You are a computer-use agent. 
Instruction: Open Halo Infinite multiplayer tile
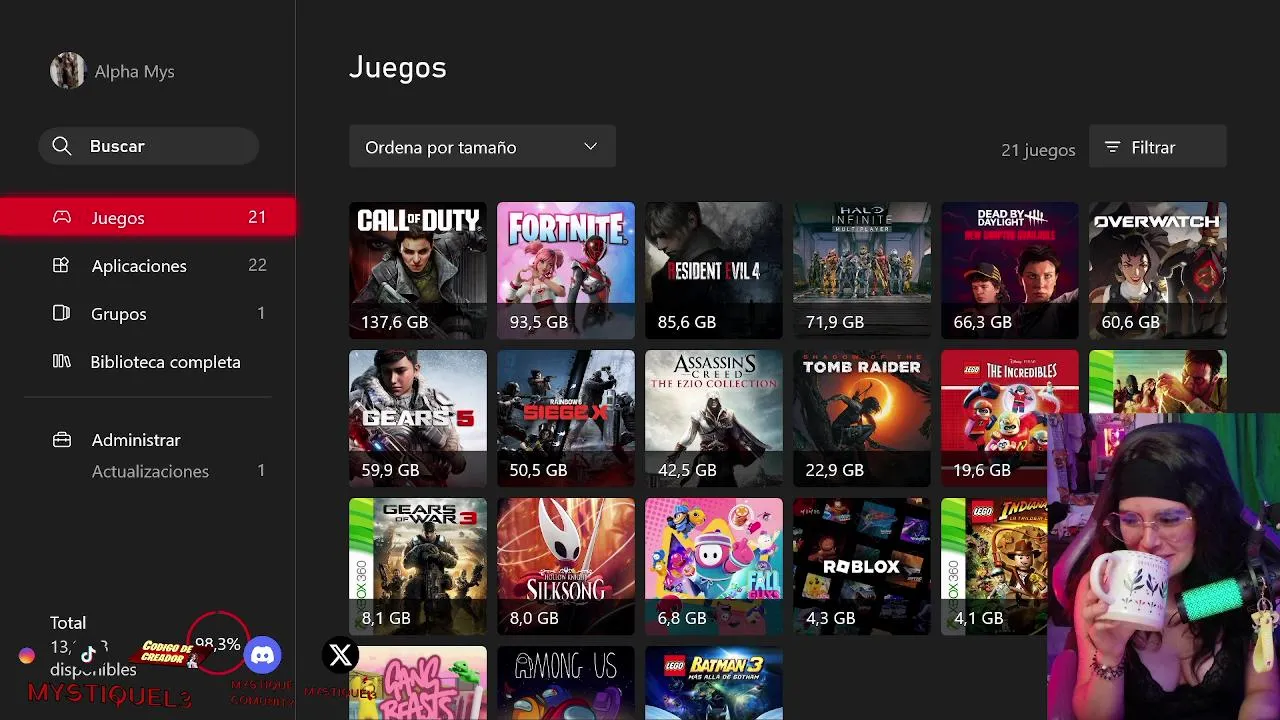(861, 270)
